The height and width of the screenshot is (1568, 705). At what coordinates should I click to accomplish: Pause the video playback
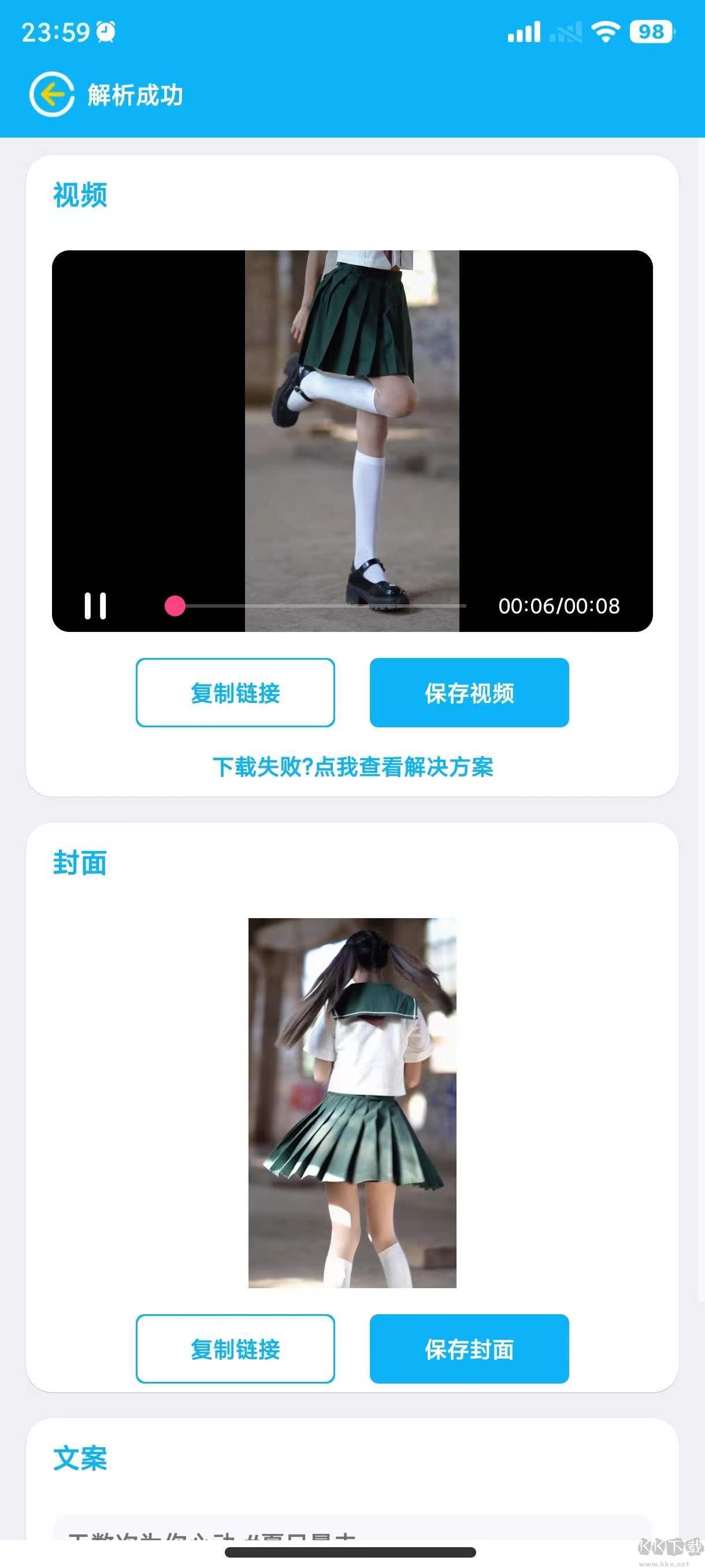pyautogui.click(x=94, y=606)
